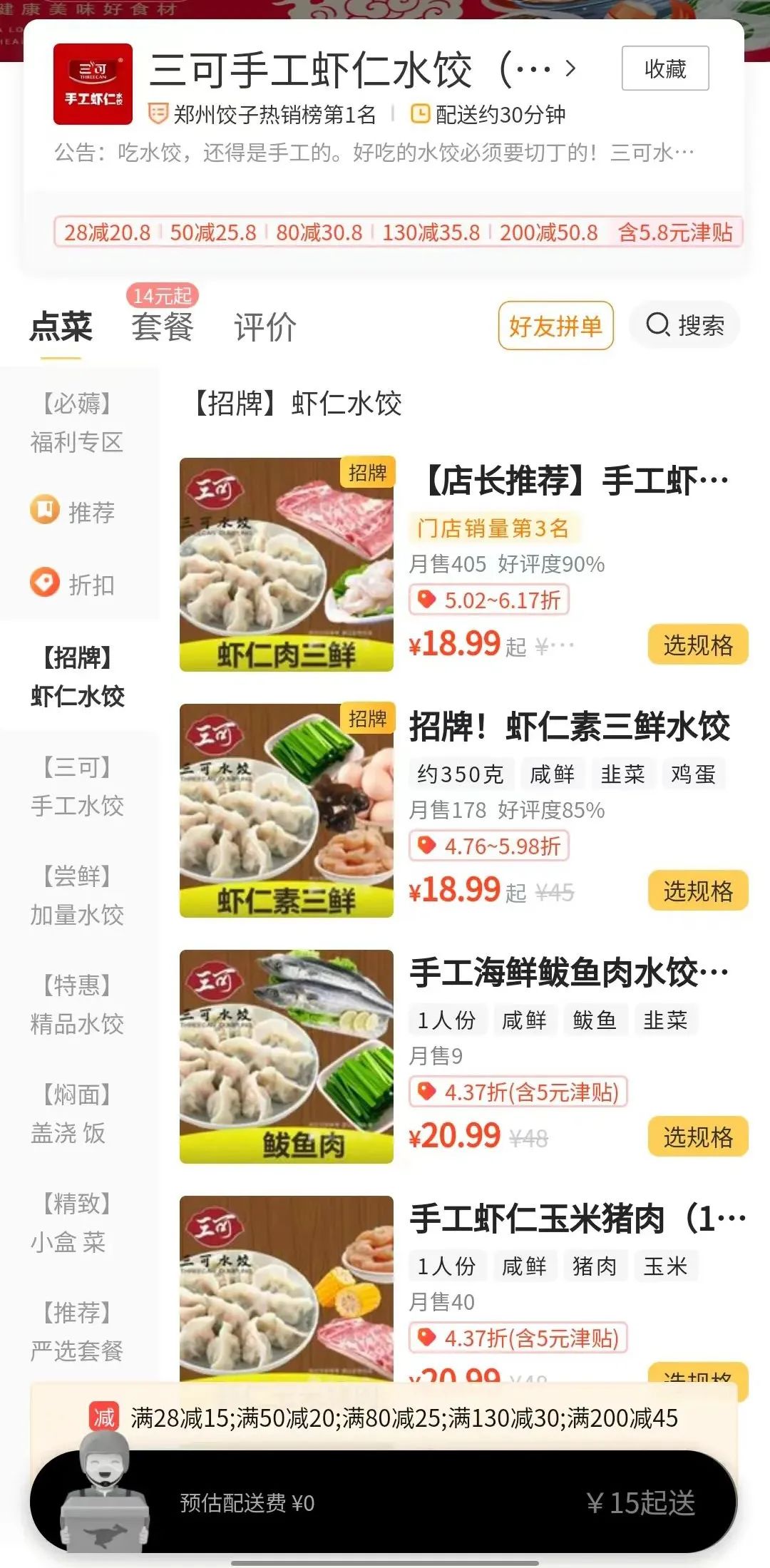Tap 选规格 for 【店长推荐】手工虾仁 dumplings

(x=697, y=645)
